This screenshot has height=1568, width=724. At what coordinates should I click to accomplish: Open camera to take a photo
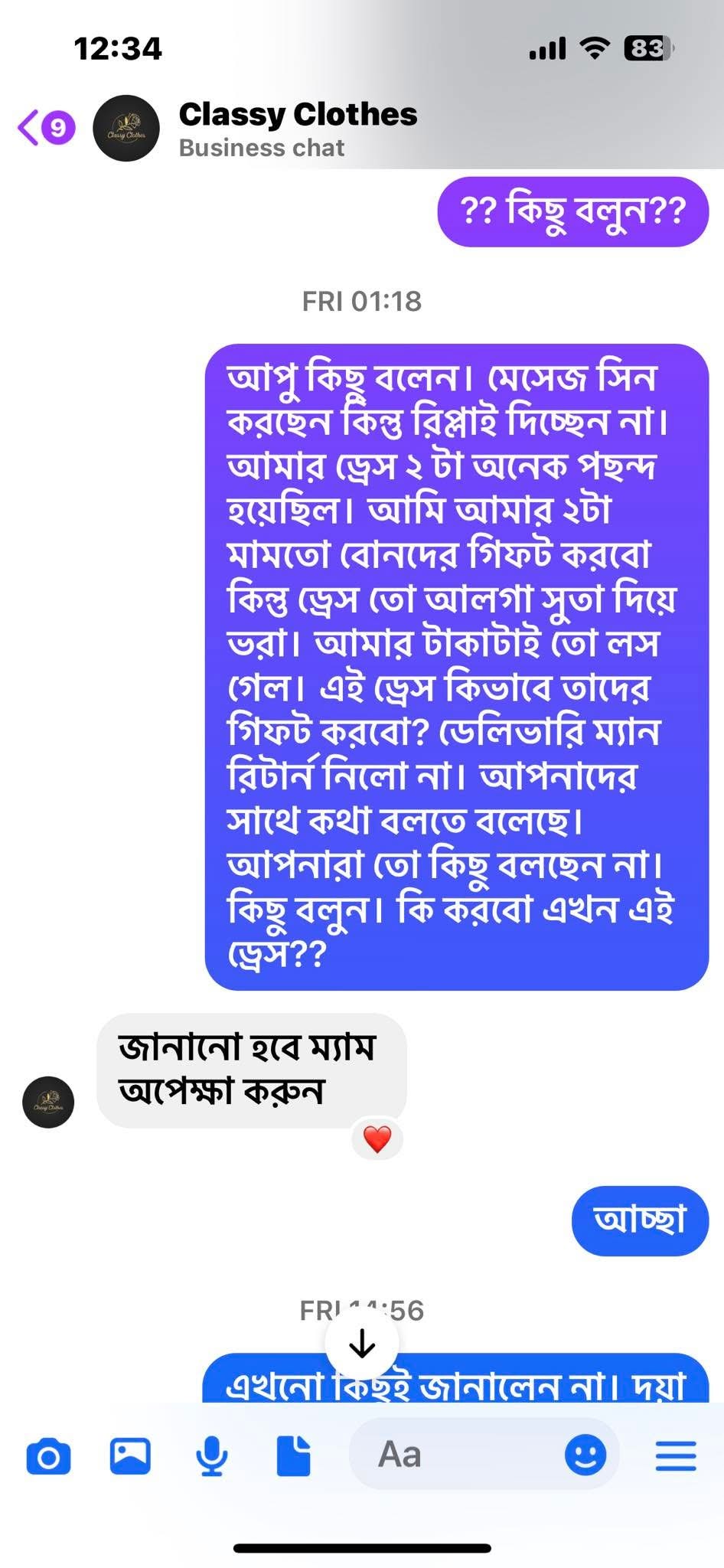point(48,1455)
